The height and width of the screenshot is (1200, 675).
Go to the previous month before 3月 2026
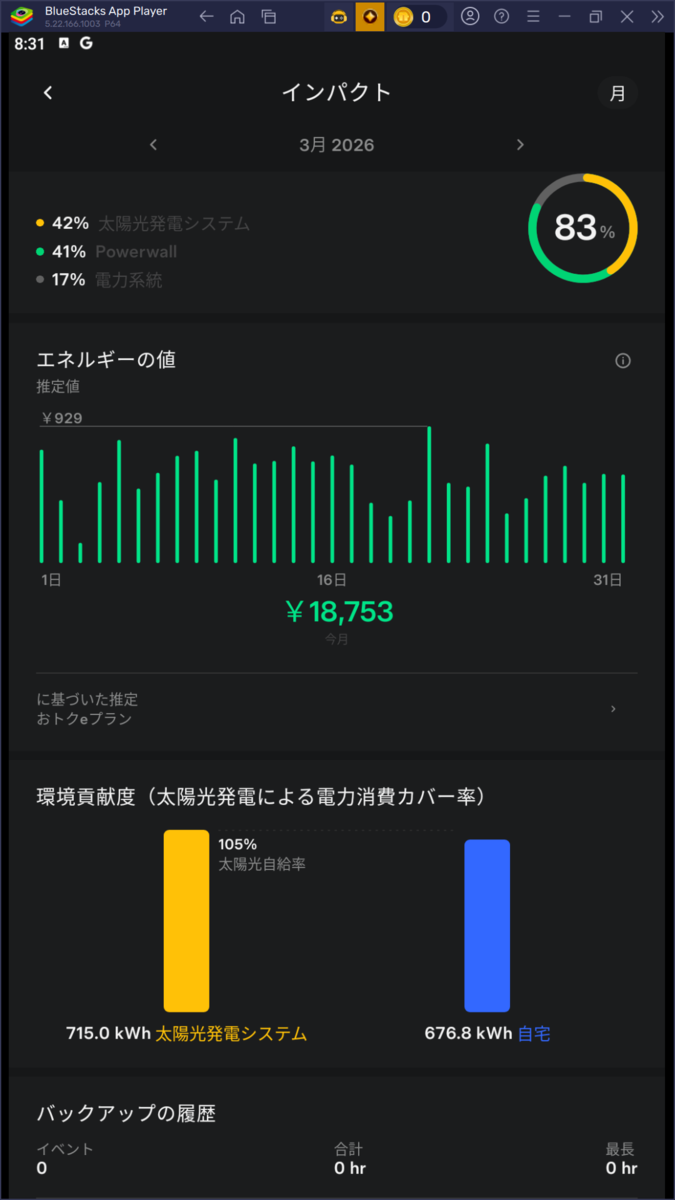point(153,145)
